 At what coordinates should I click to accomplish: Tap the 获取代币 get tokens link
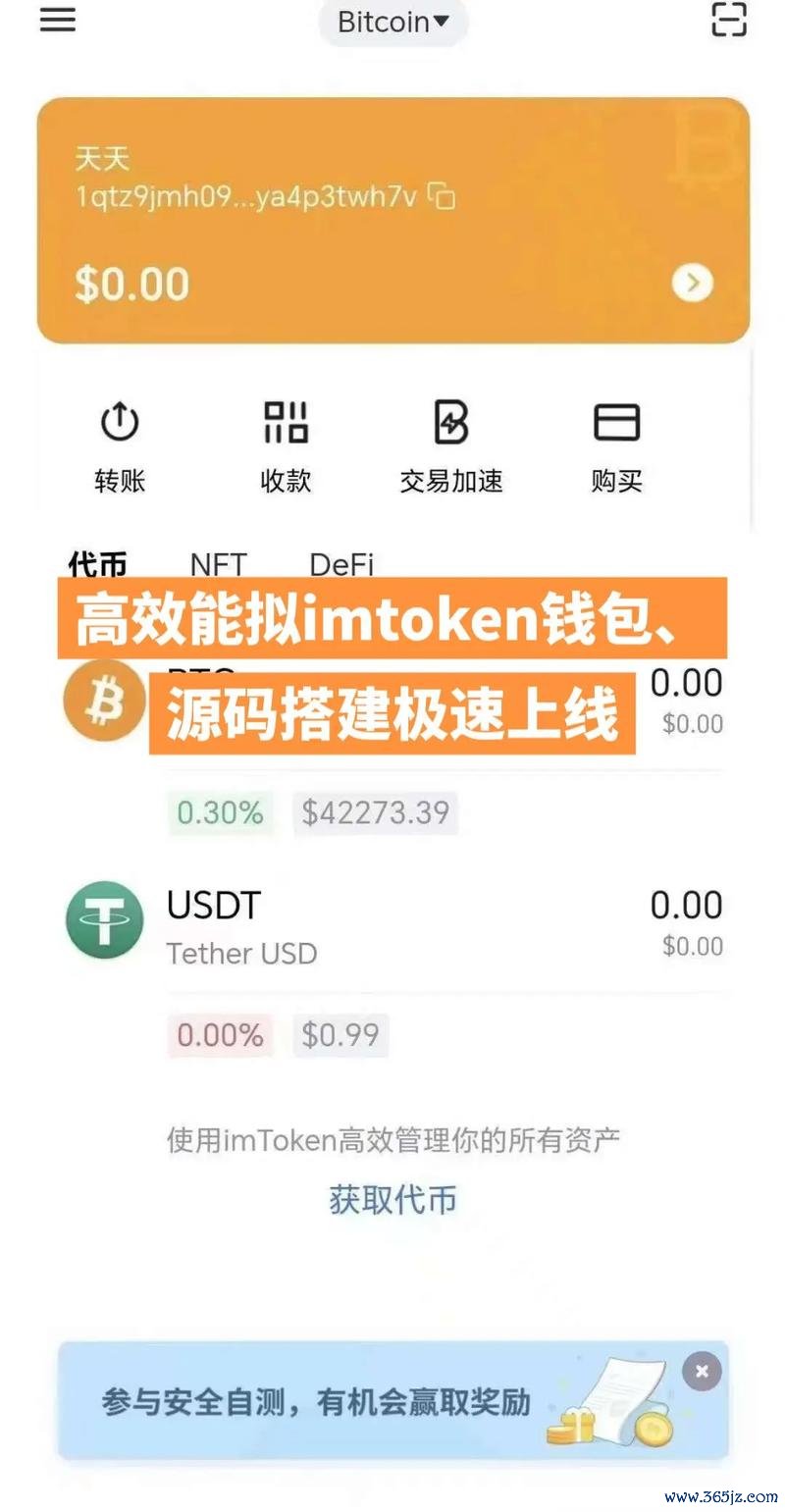tap(392, 1198)
